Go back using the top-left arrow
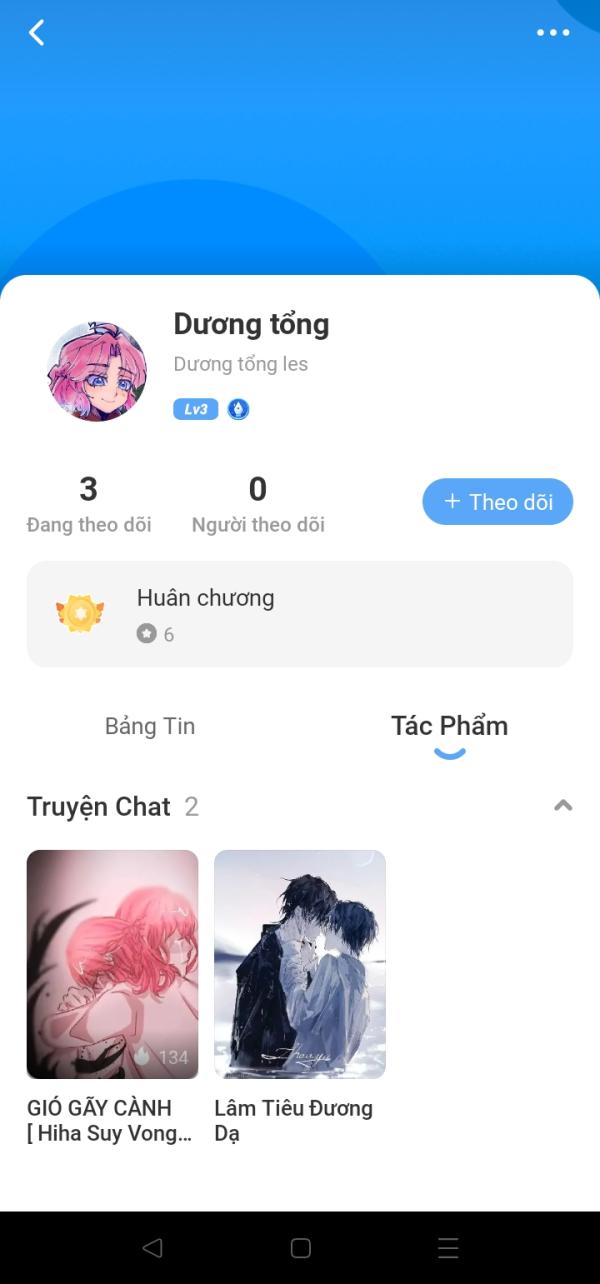The height and width of the screenshot is (1284, 600). (37, 33)
